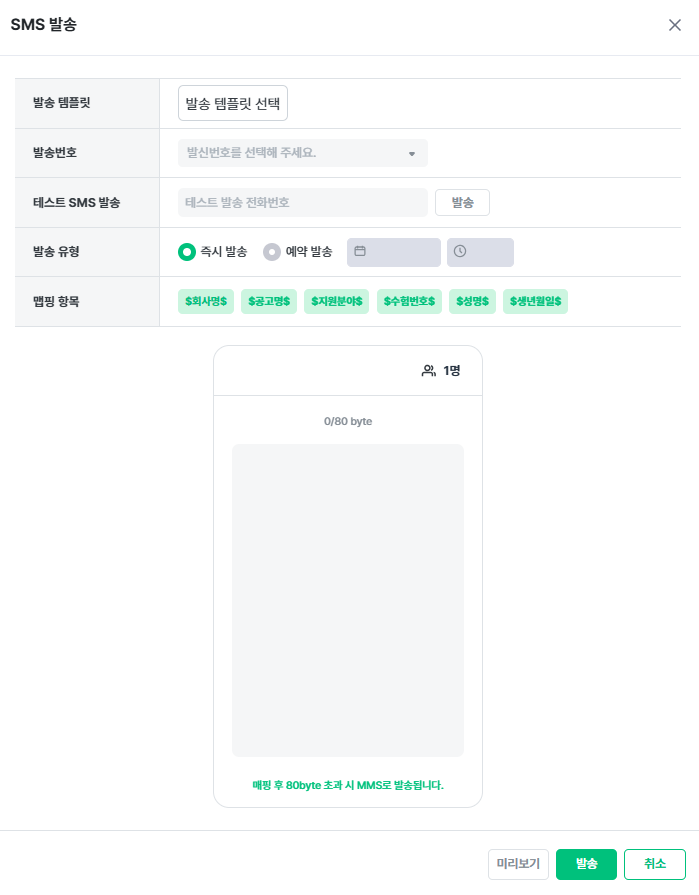The width and height of the screenshot is (699, 895).
Task: Send the test SMS with 발송
Action: click(x=462, y=202)
